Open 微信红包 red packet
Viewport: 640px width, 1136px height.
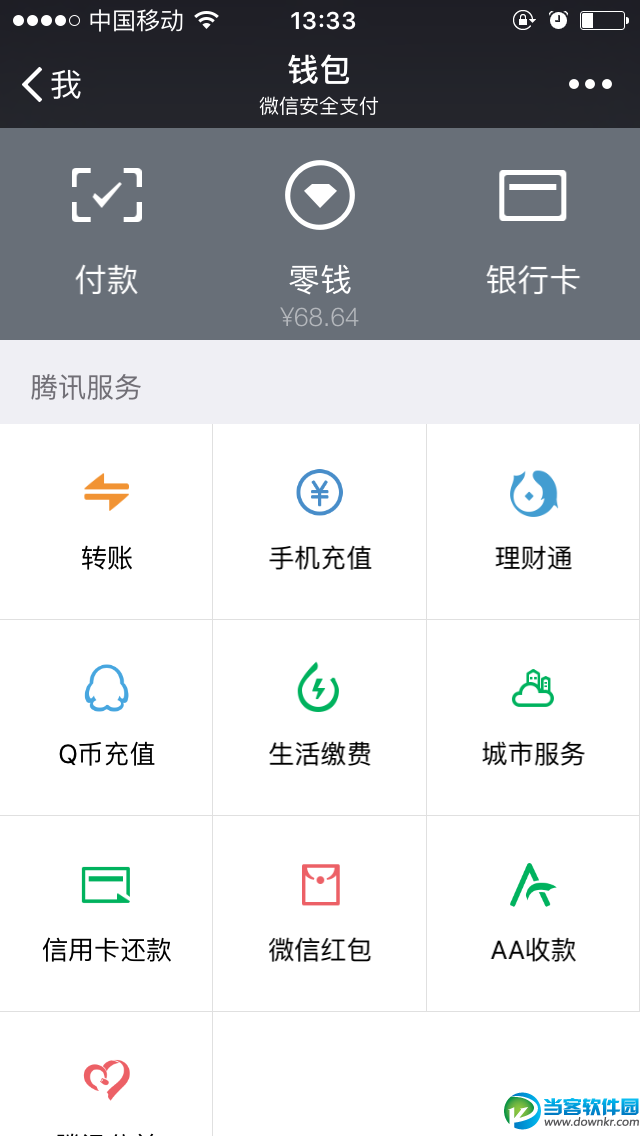[x=320, y=913]
